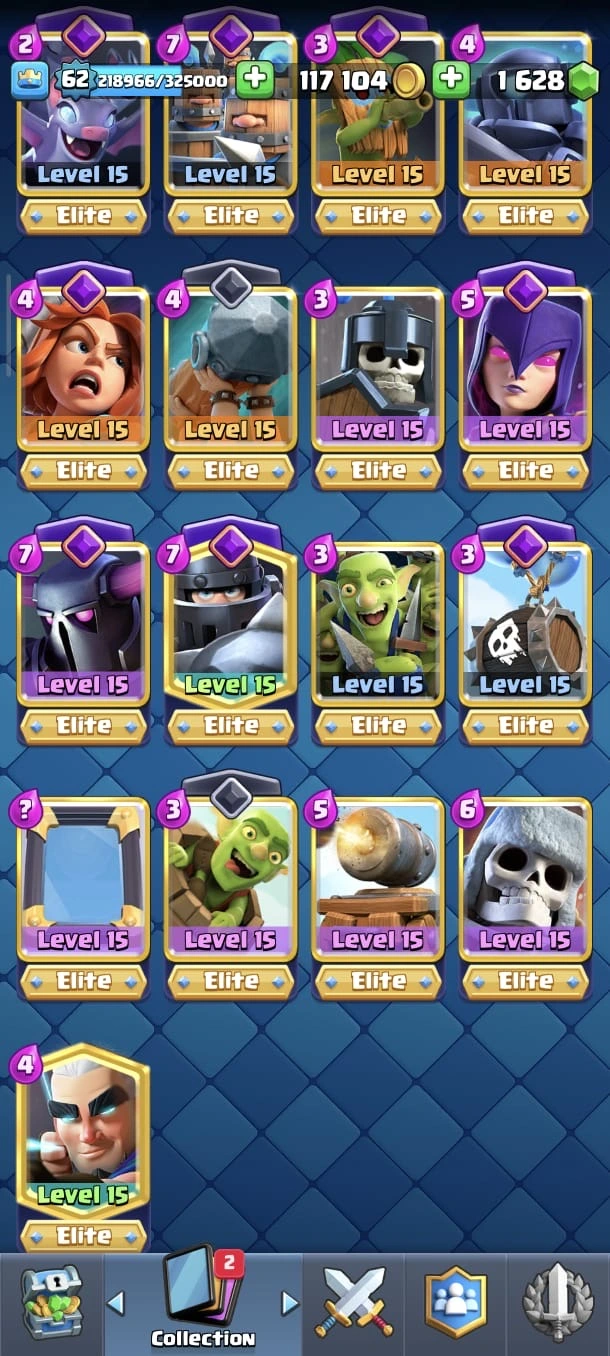
Task: Tap the plus button beside the experience bar
Action: tap(255, 80)
